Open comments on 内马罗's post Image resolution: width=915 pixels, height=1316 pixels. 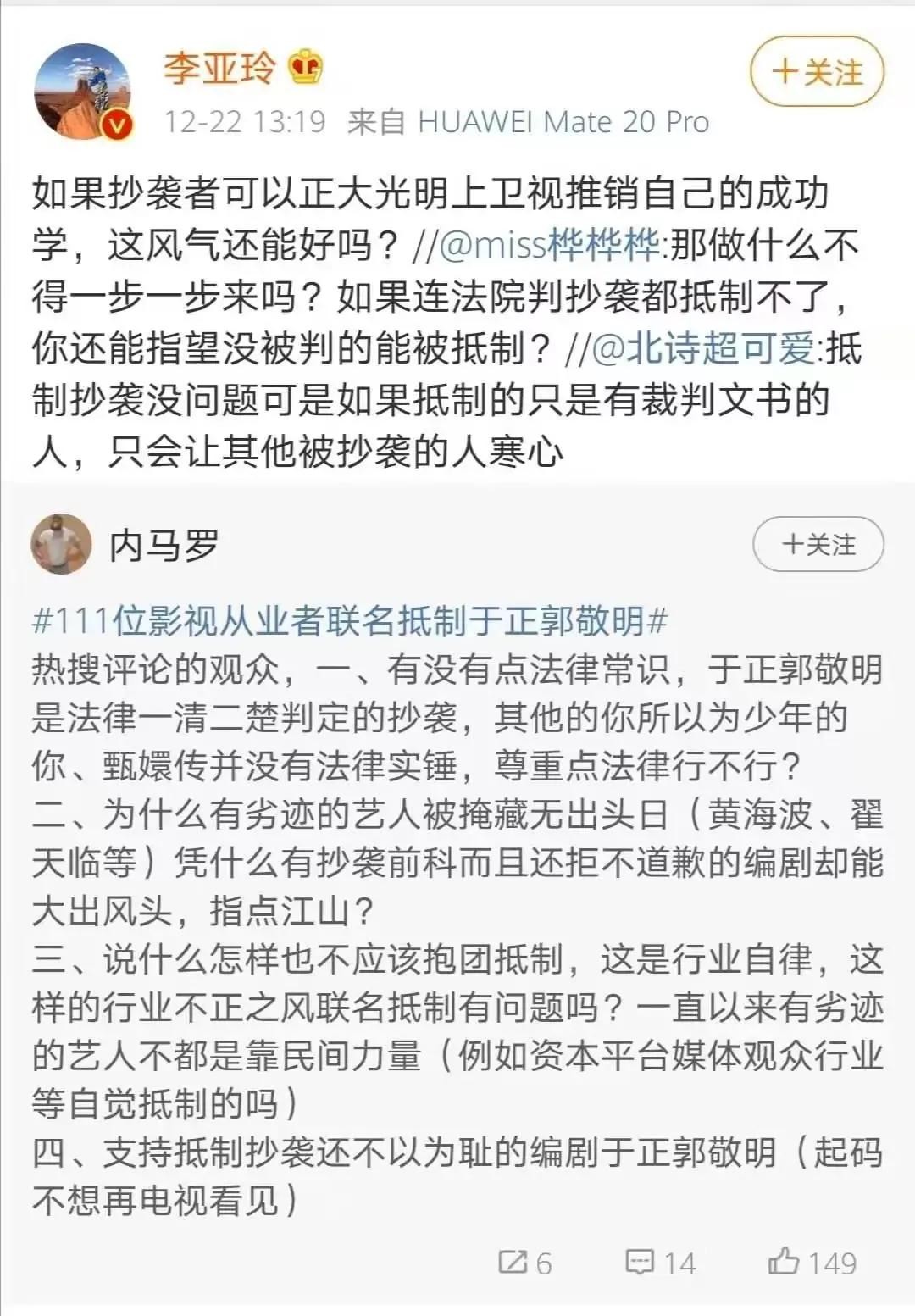661,1263
